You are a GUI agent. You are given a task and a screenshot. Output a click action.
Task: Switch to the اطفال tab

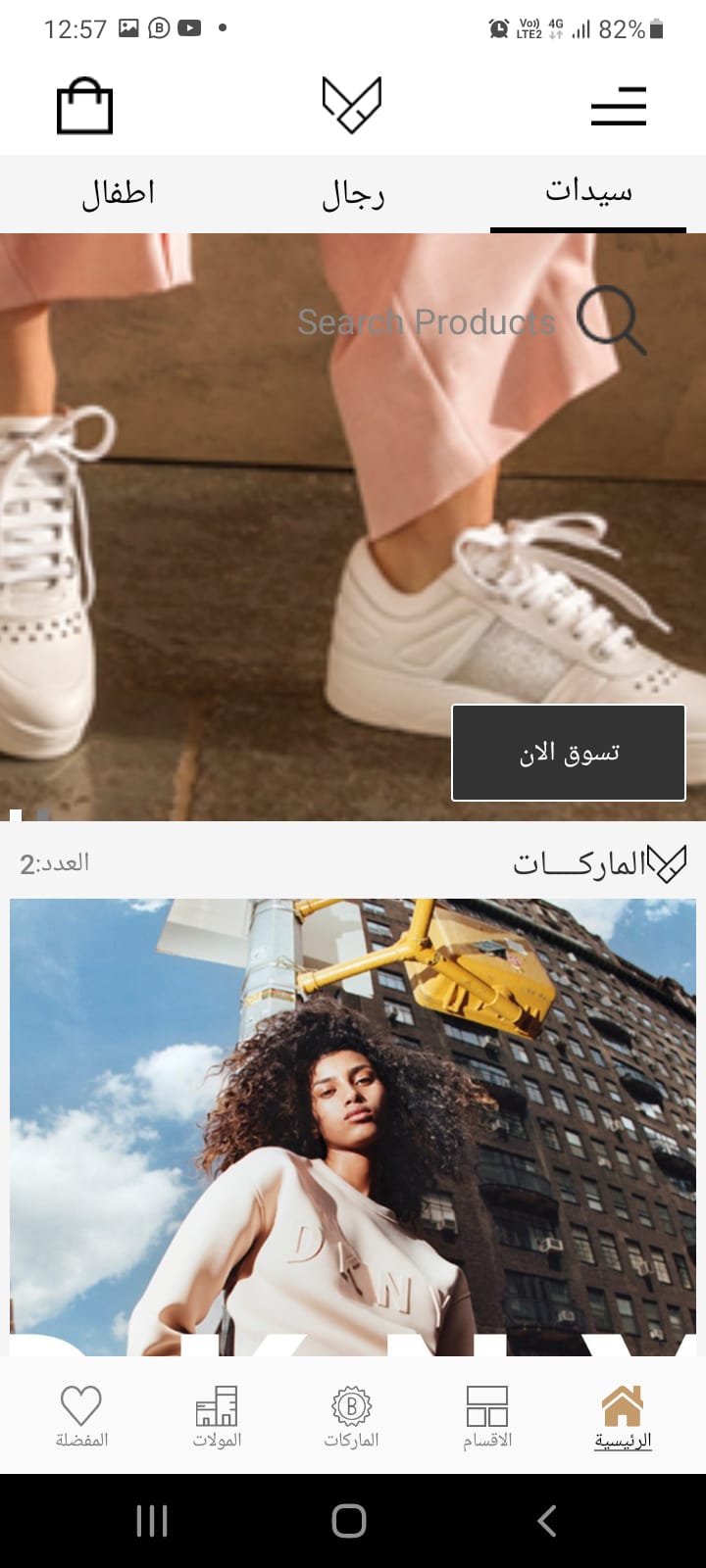tap(118, 193)
